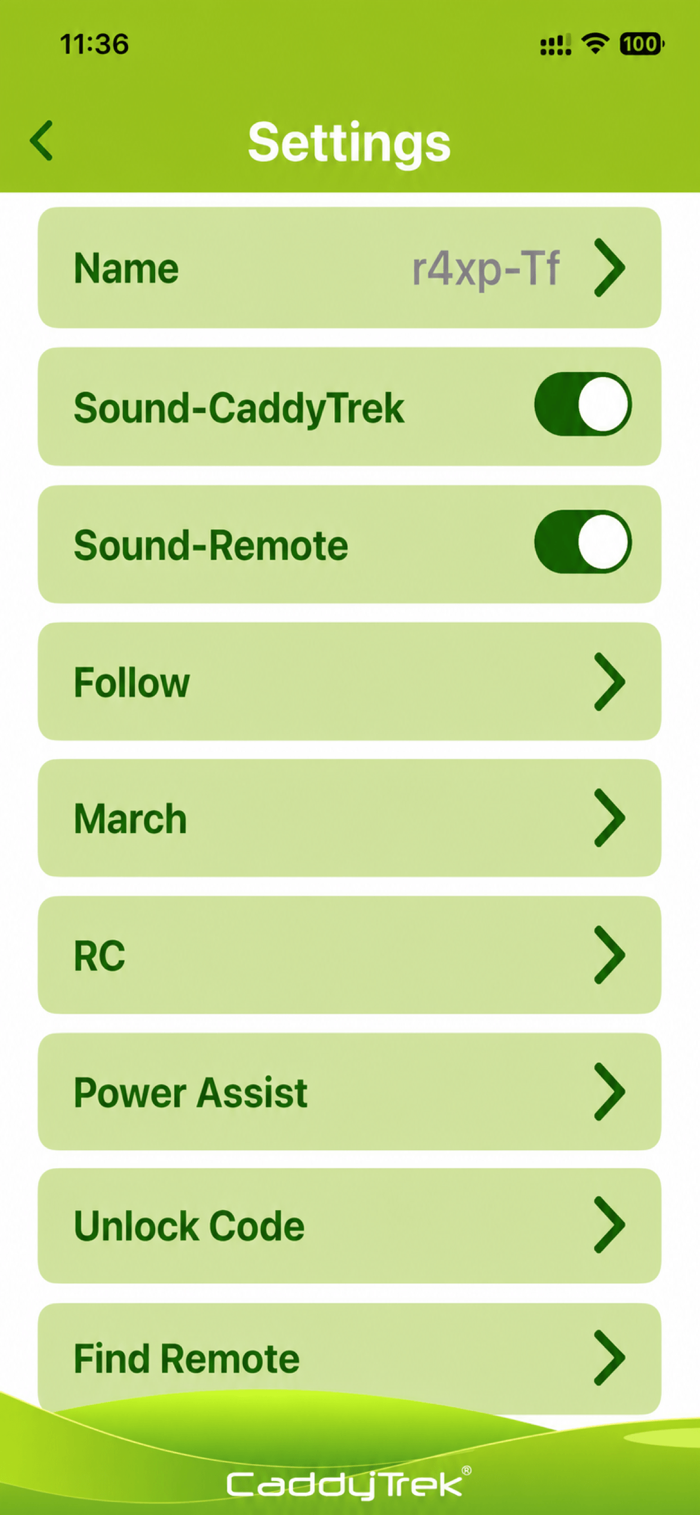This screenshot has width=700, height=1515.
Task: Open the Unlock Code row
Action: [x=349, y=1226]
